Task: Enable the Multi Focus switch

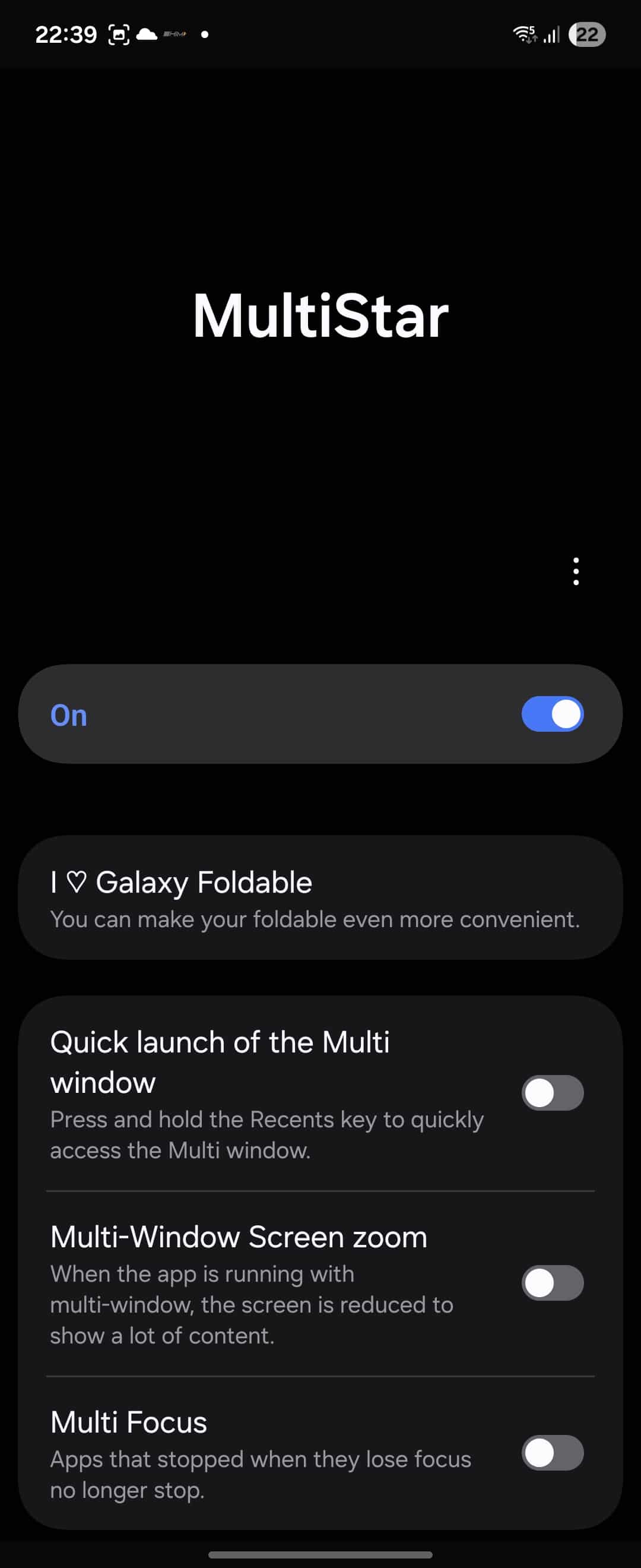Action: [x=552, y=1452]
